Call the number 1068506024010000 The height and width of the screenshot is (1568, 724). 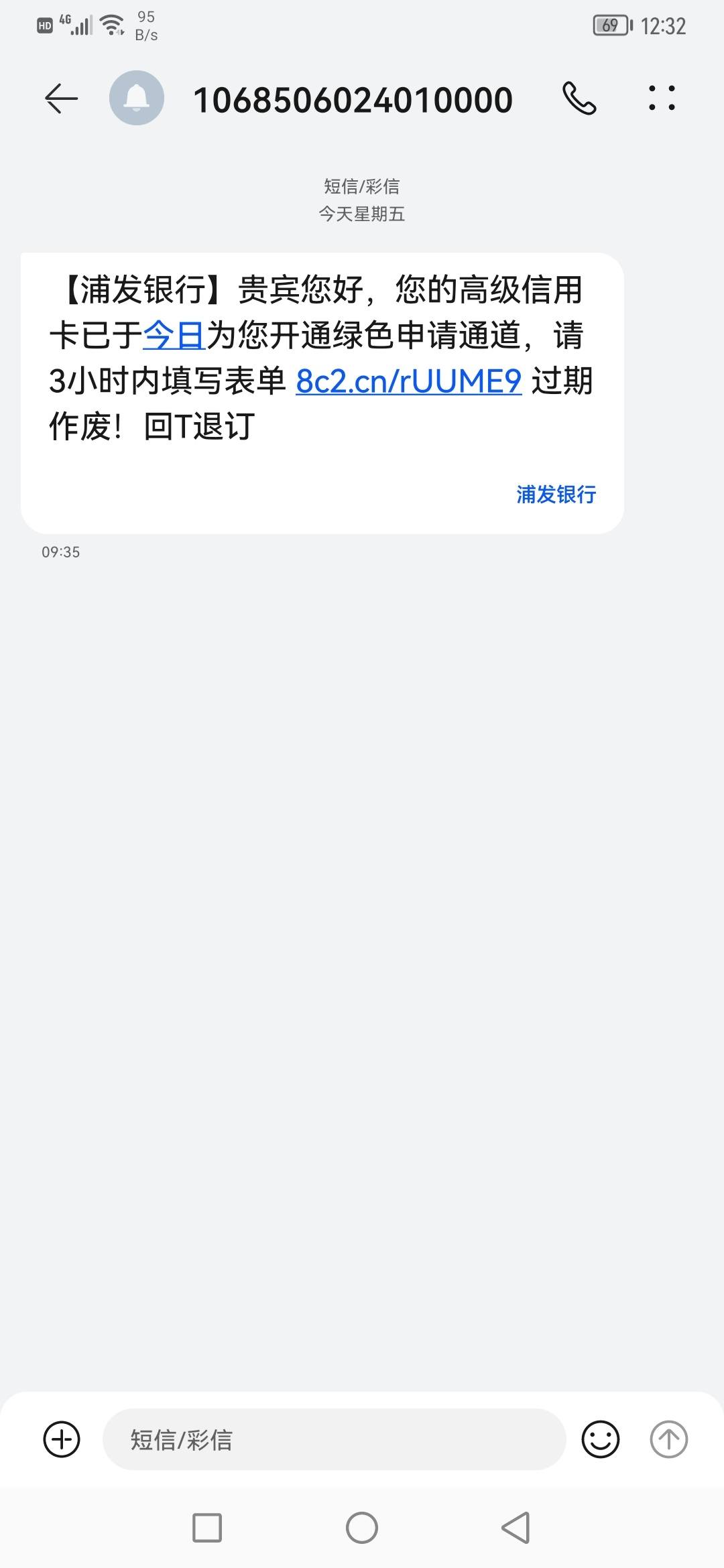579,99
